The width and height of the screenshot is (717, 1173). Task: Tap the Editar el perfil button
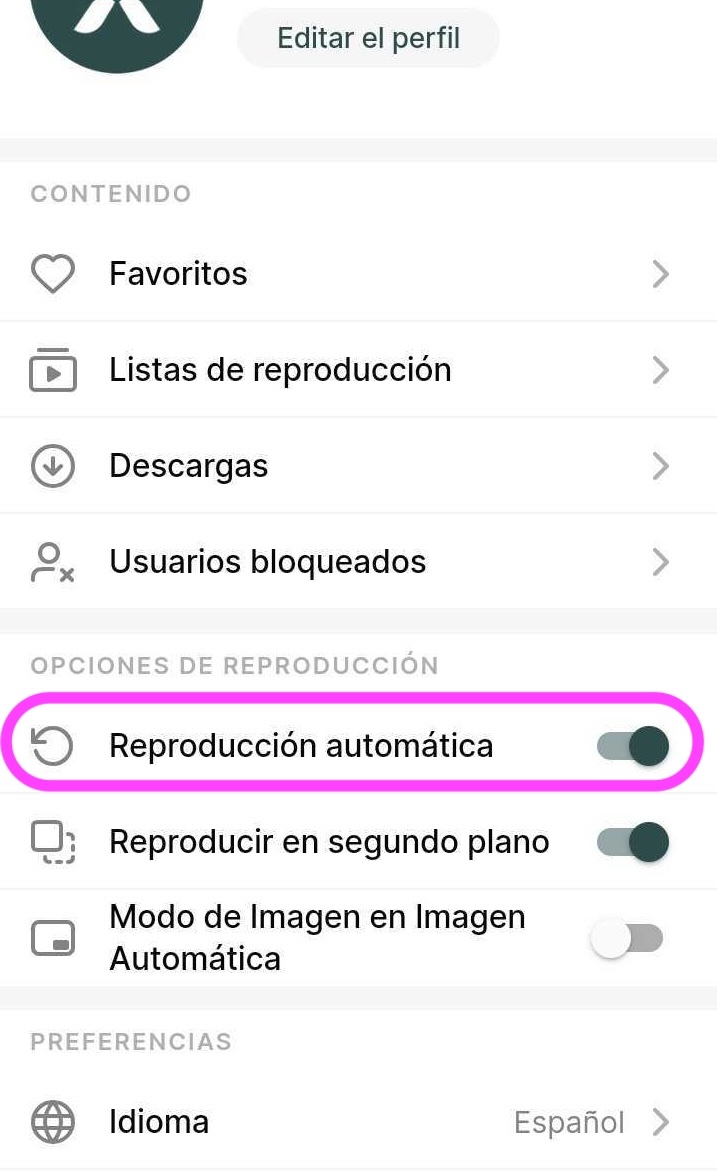point(368,39)
